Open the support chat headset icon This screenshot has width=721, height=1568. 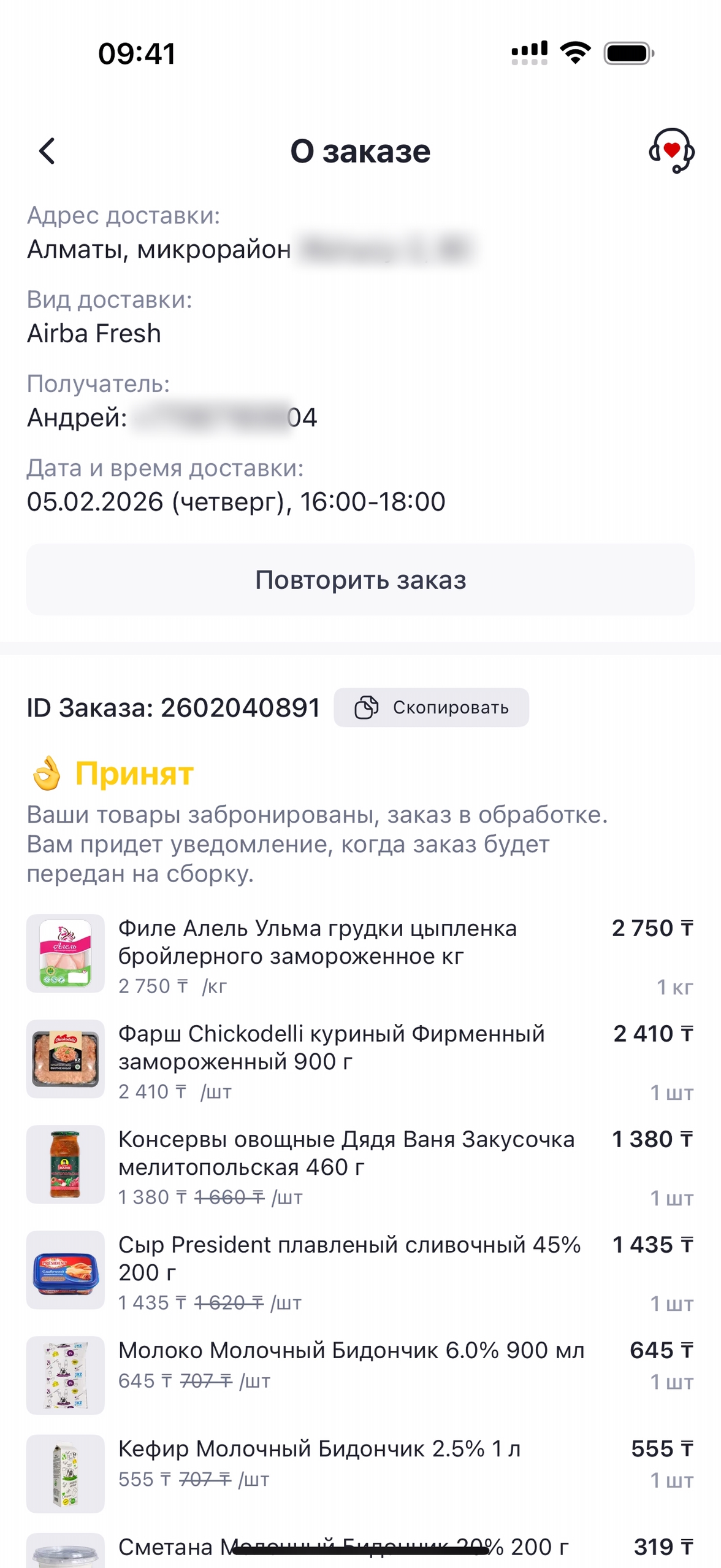(x=671, y=151)
